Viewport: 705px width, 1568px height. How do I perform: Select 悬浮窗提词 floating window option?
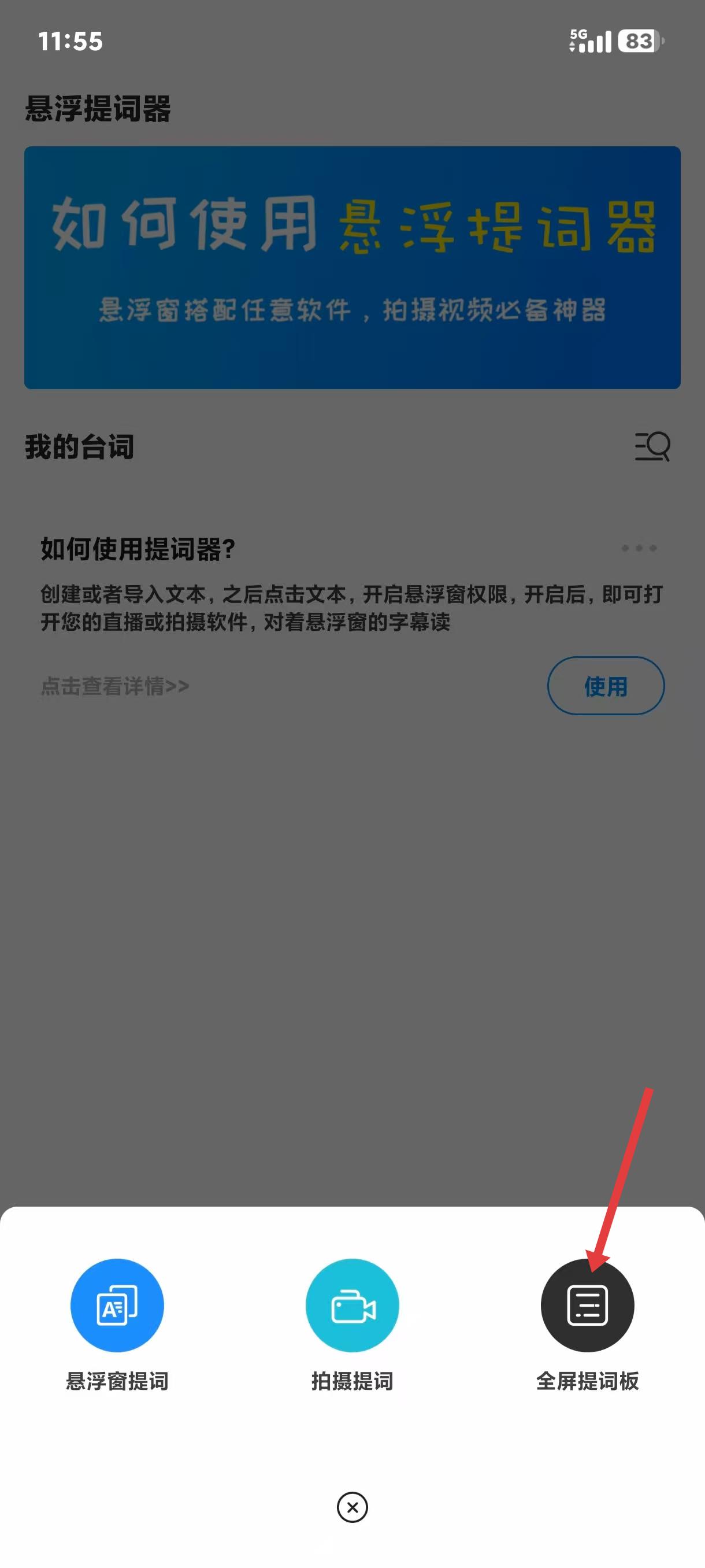coord(117,1306)
